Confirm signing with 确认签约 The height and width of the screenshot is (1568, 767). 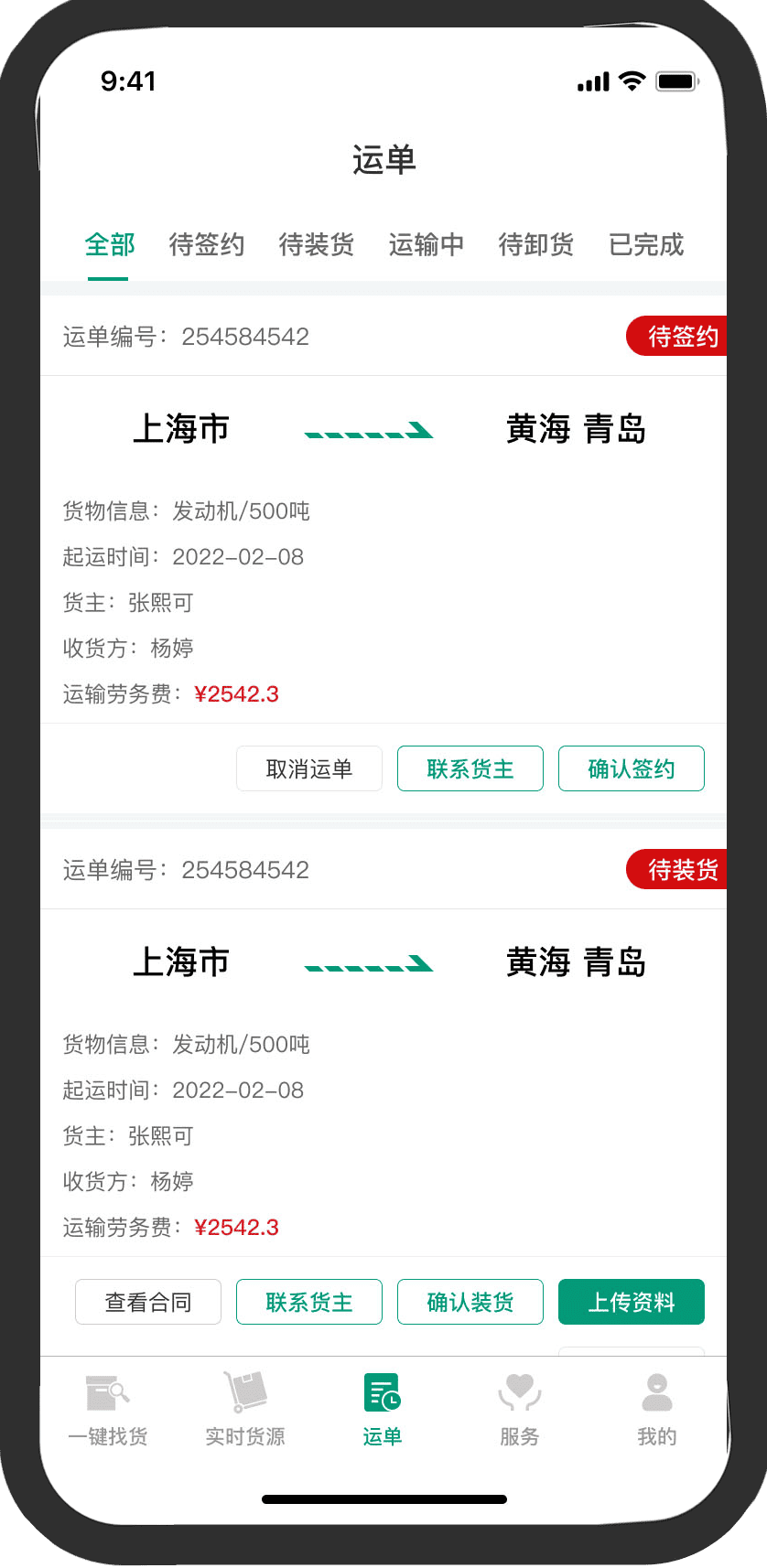[632, 768]
